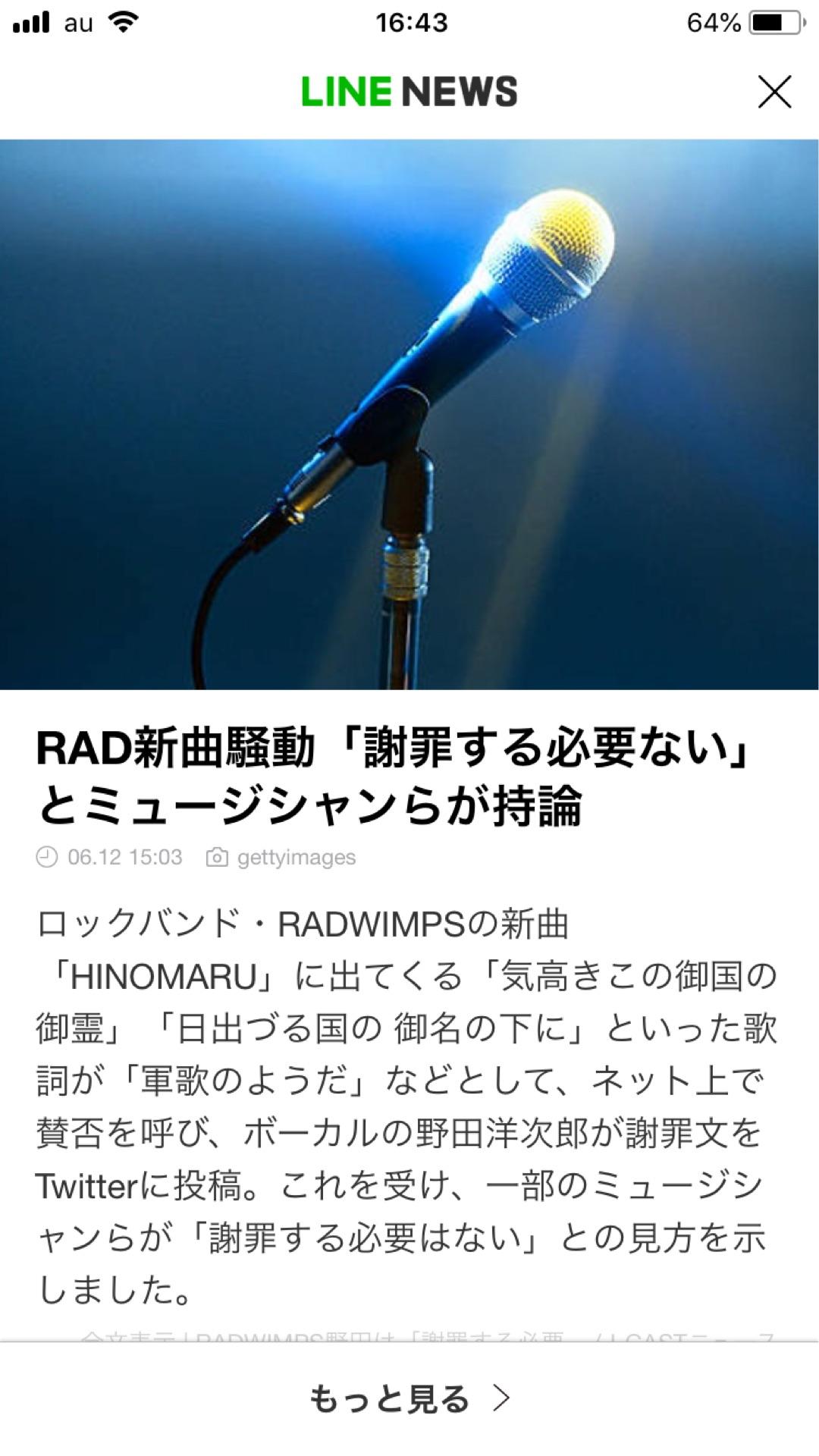Screen dimensions: 819x1456
Task: Tap もっと見る to read more
Action: (409, 1399)
